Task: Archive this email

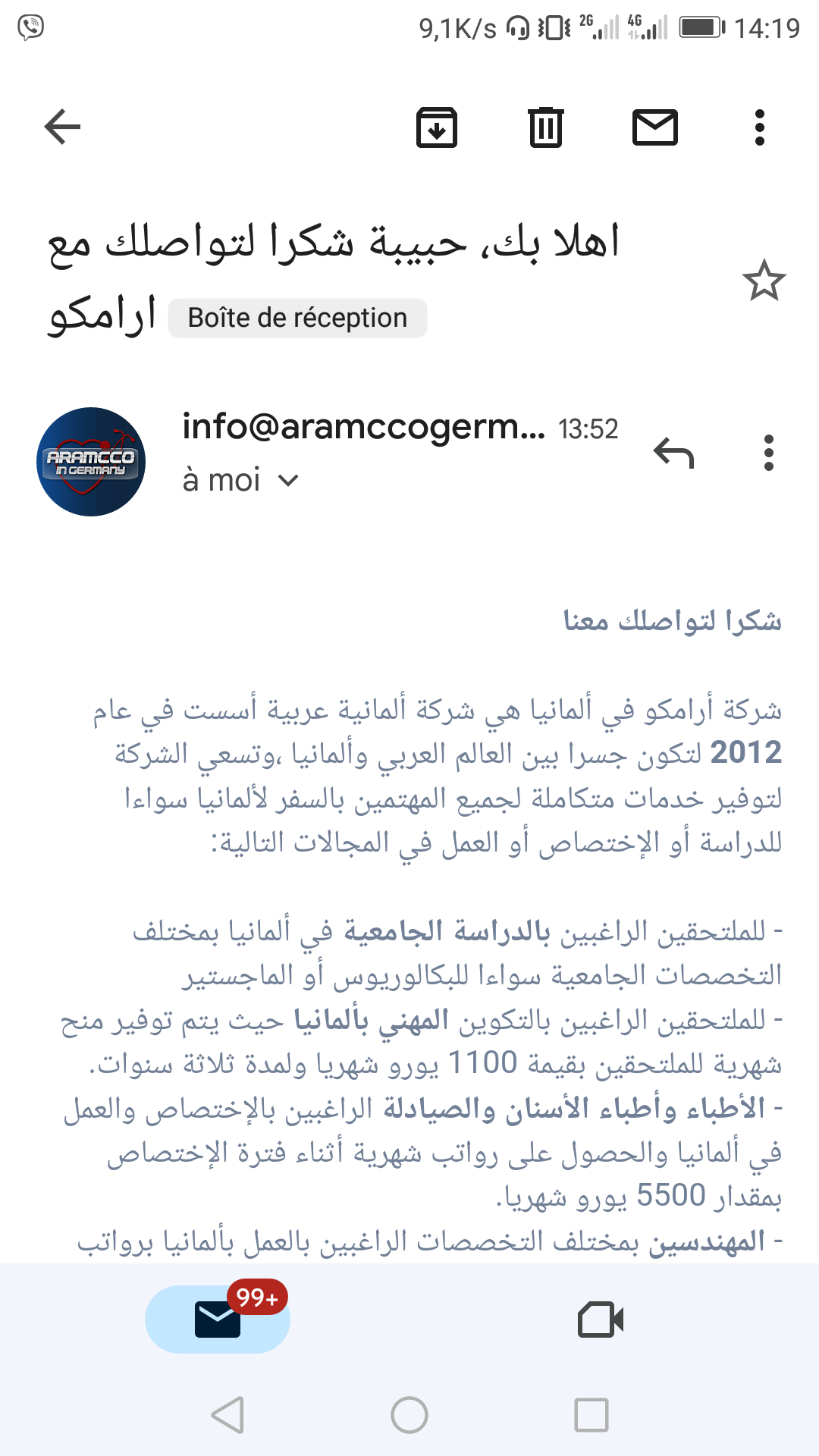Action: click(x=437, y=127)
